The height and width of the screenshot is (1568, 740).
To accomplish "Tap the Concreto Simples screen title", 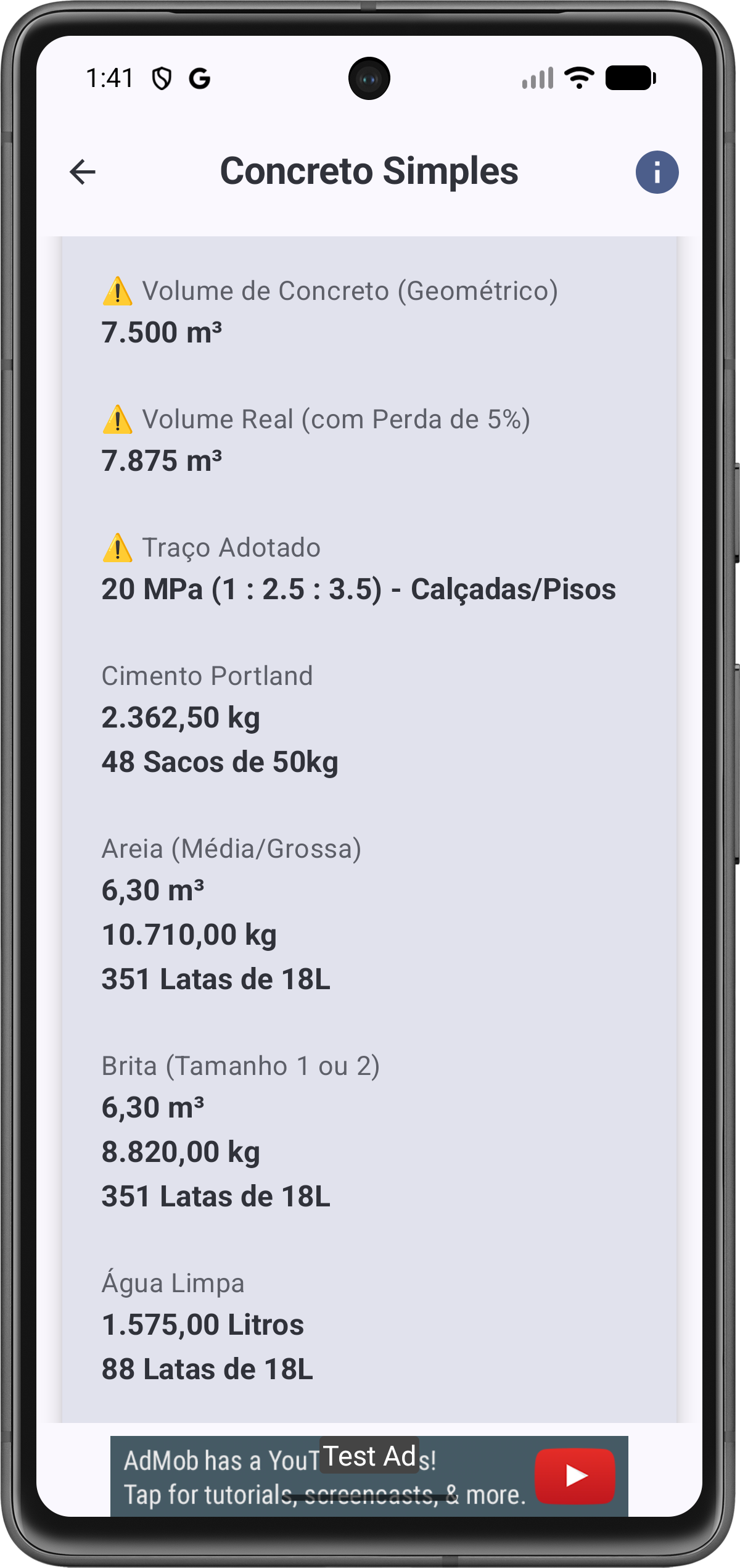I will [370, 172].
